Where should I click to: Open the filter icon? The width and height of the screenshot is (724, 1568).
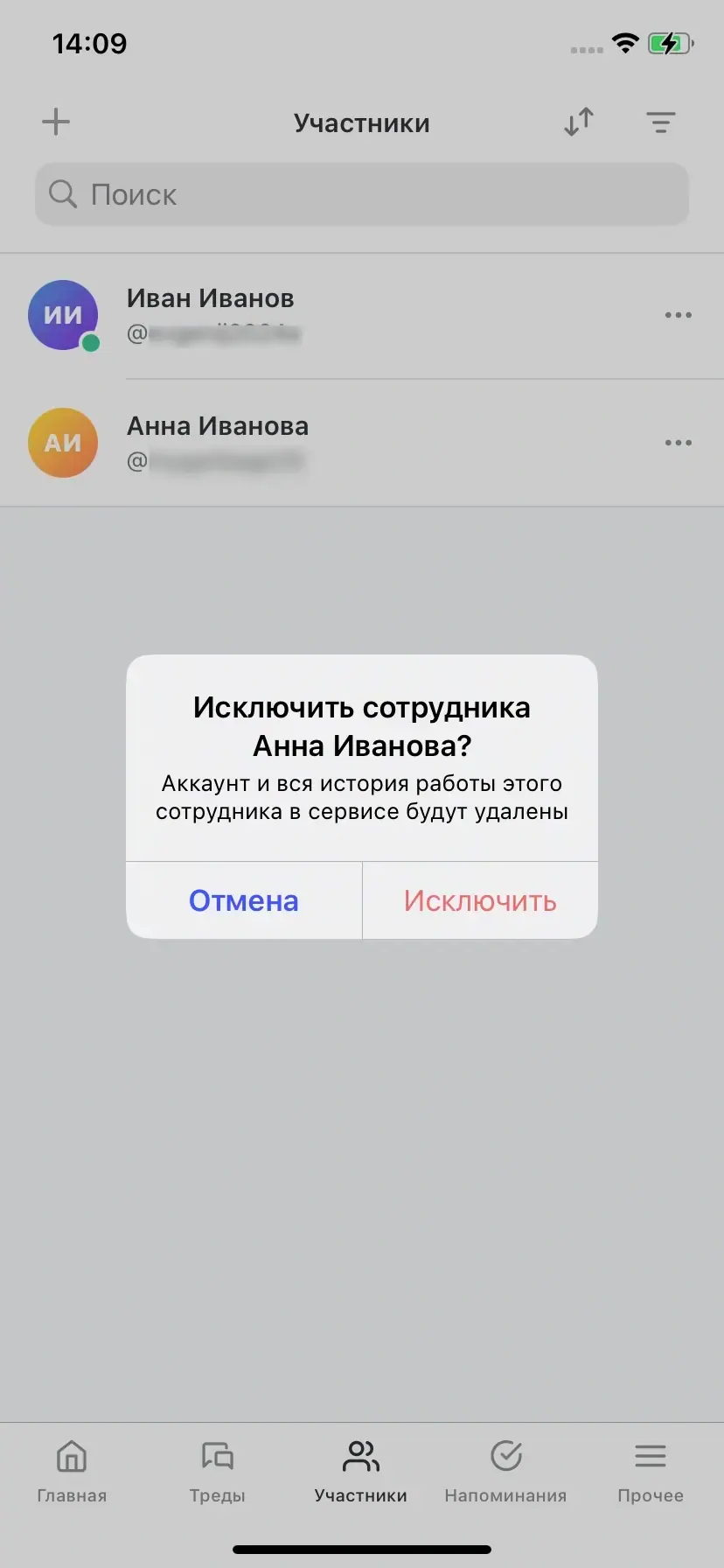661,122
